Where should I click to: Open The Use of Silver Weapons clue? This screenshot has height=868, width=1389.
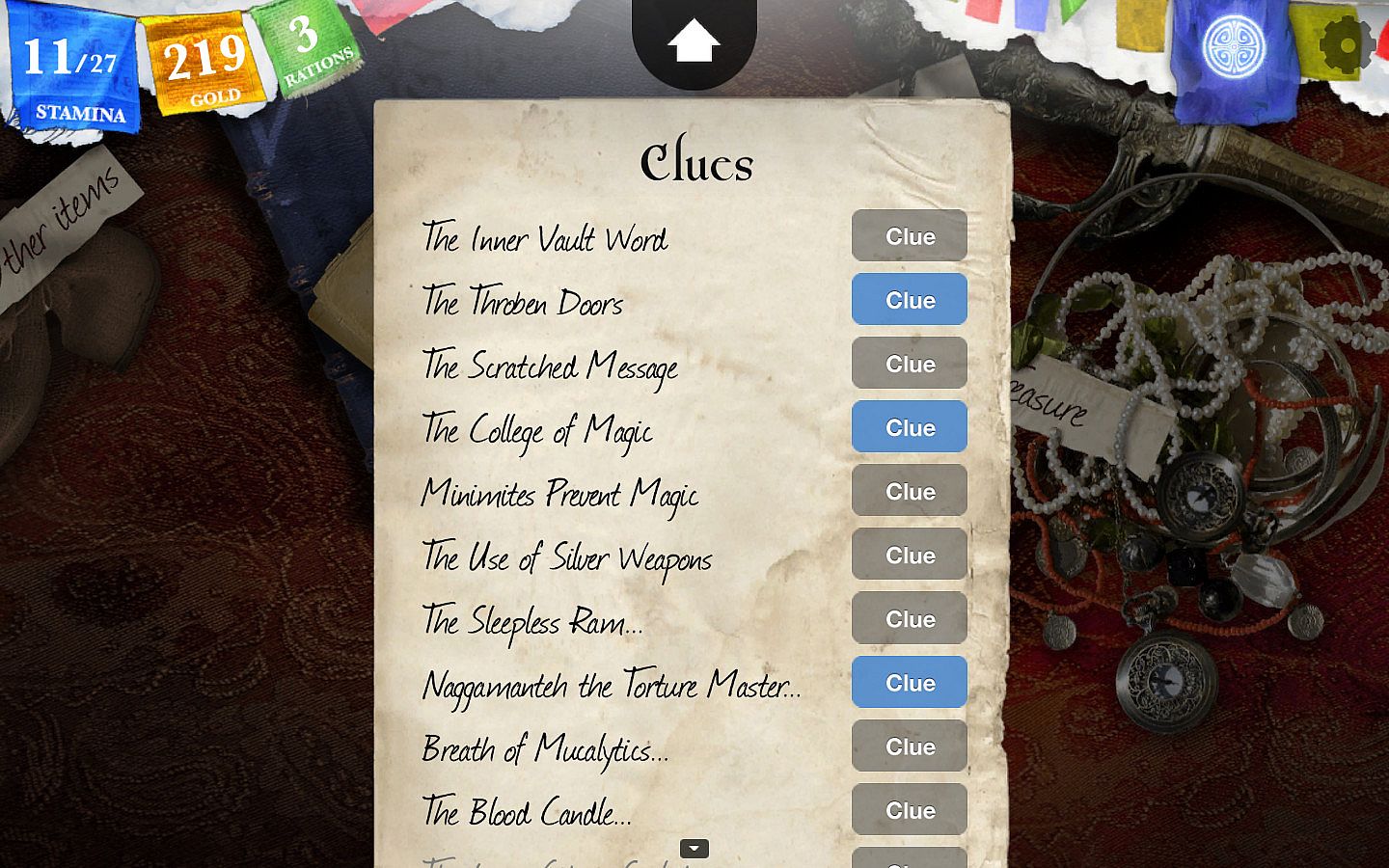pyautogui.click(x=909, y=555)
